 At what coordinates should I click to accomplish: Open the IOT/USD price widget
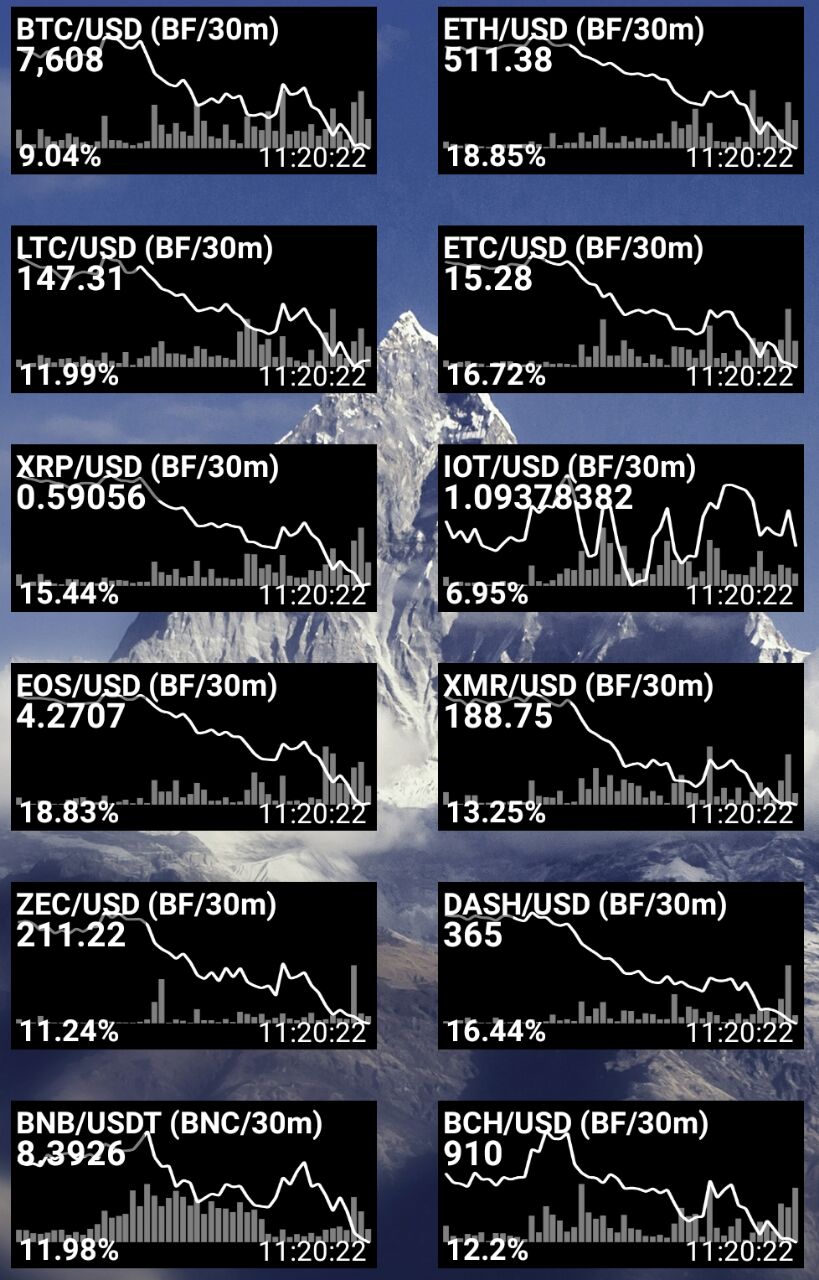coord(620,527)
